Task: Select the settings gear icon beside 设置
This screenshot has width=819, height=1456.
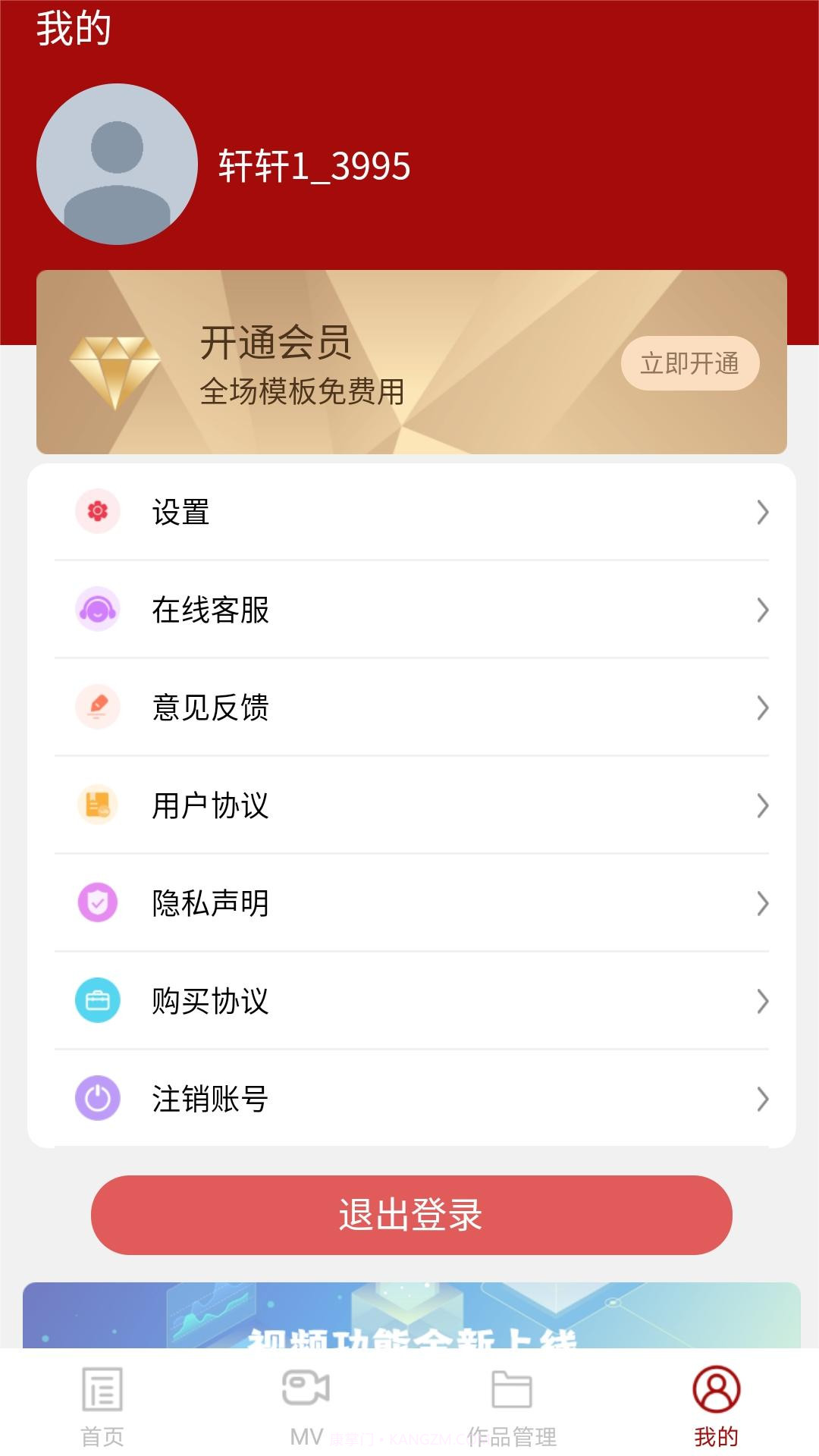Action: (x=98, y=513)
